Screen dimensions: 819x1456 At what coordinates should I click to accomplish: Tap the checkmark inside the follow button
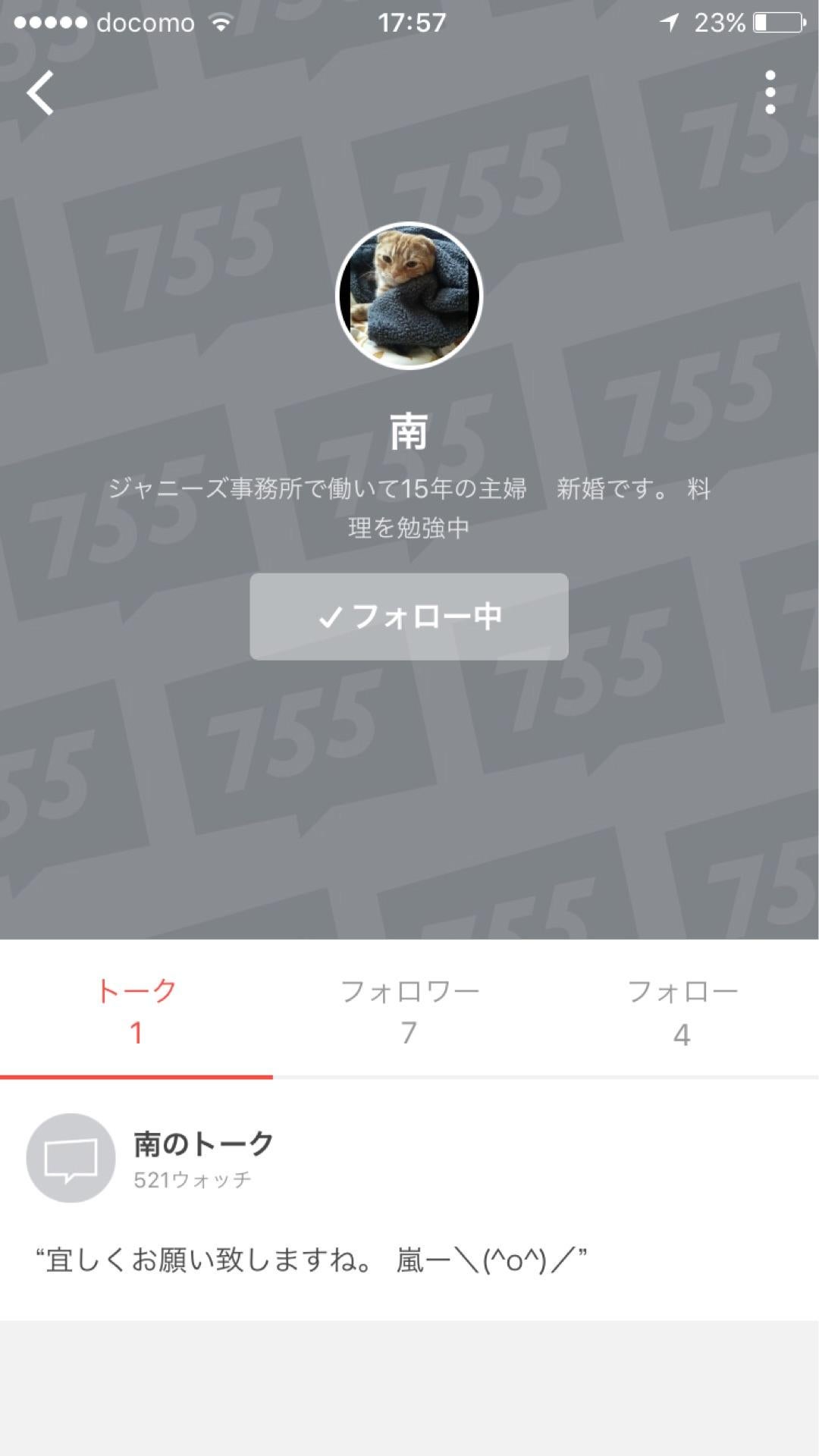pos(329,618)
